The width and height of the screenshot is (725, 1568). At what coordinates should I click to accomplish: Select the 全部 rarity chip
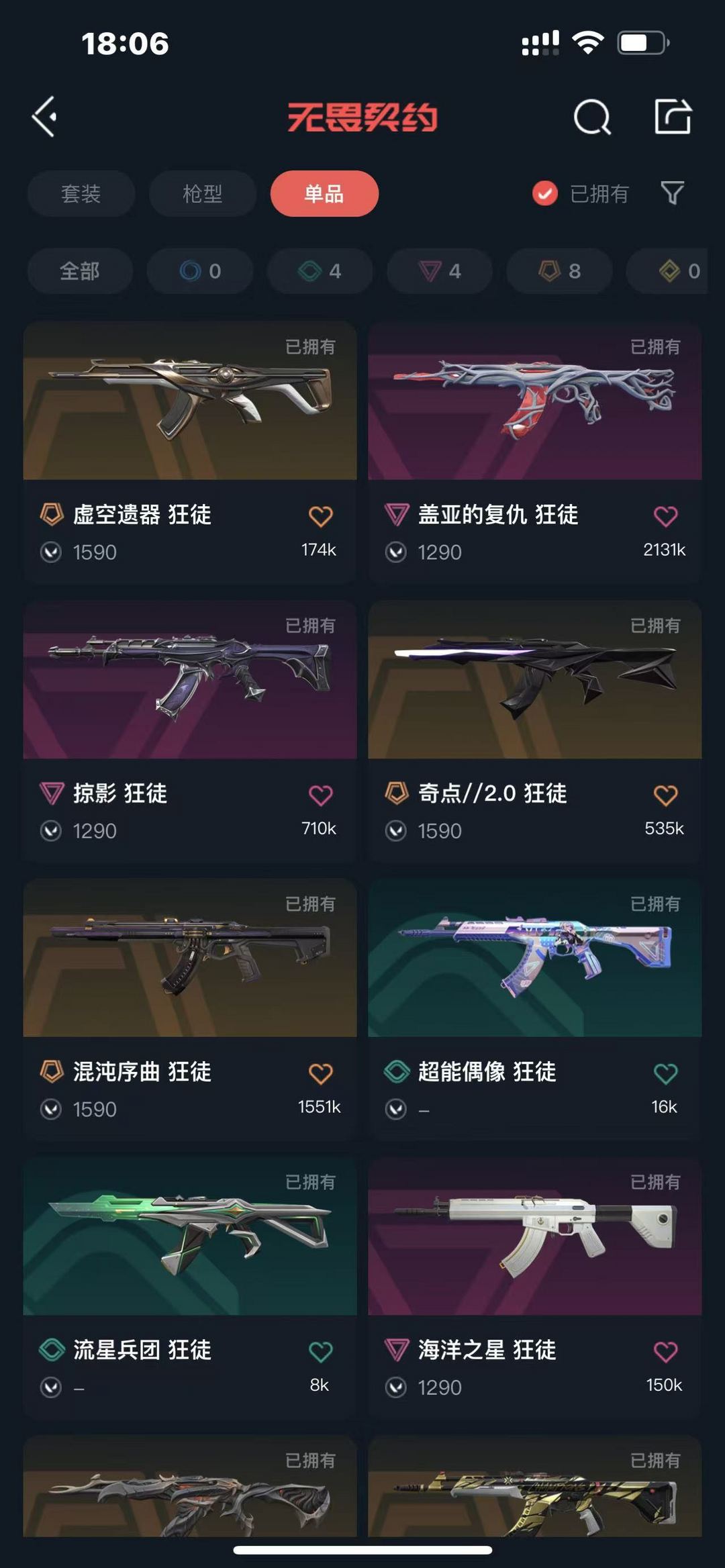point(80,271)
